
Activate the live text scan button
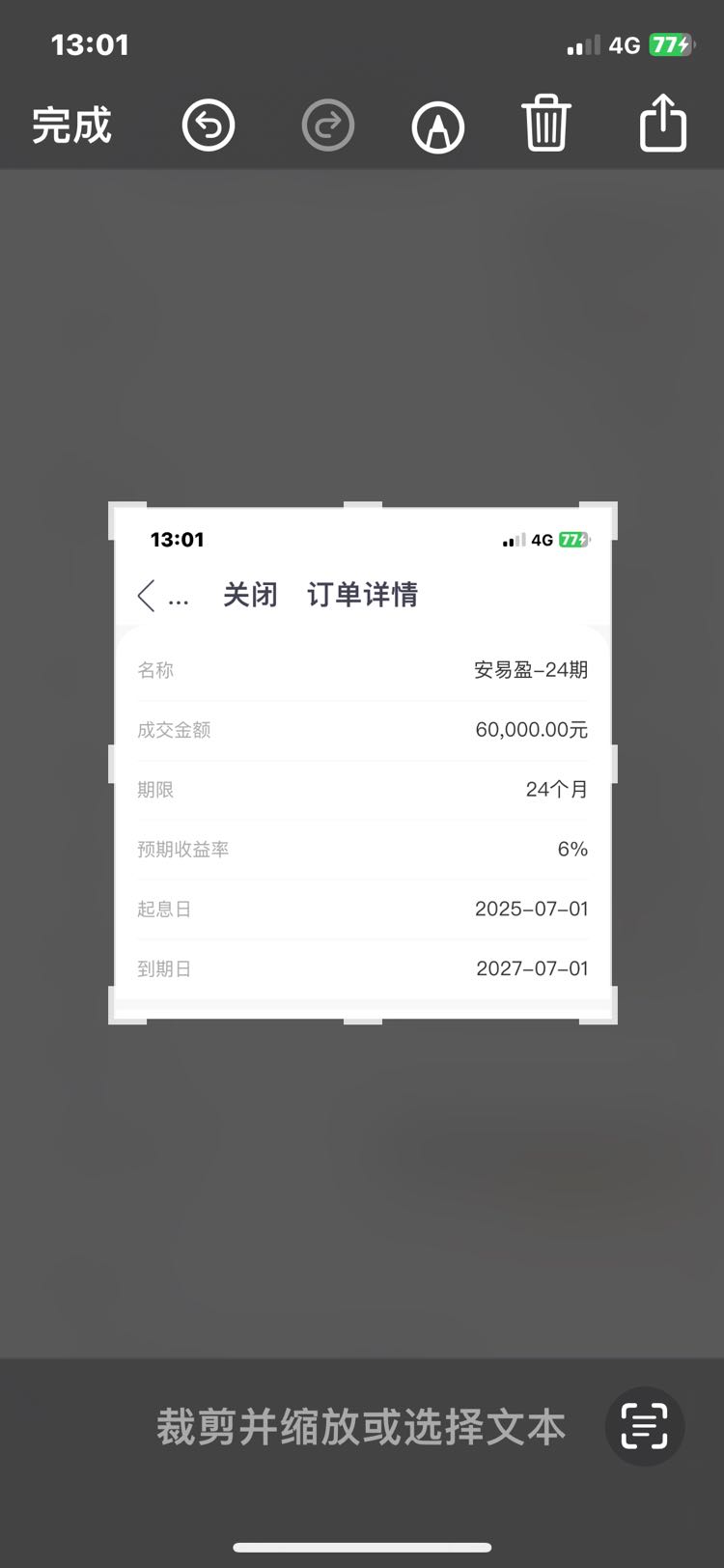(x=645, y=1426)
